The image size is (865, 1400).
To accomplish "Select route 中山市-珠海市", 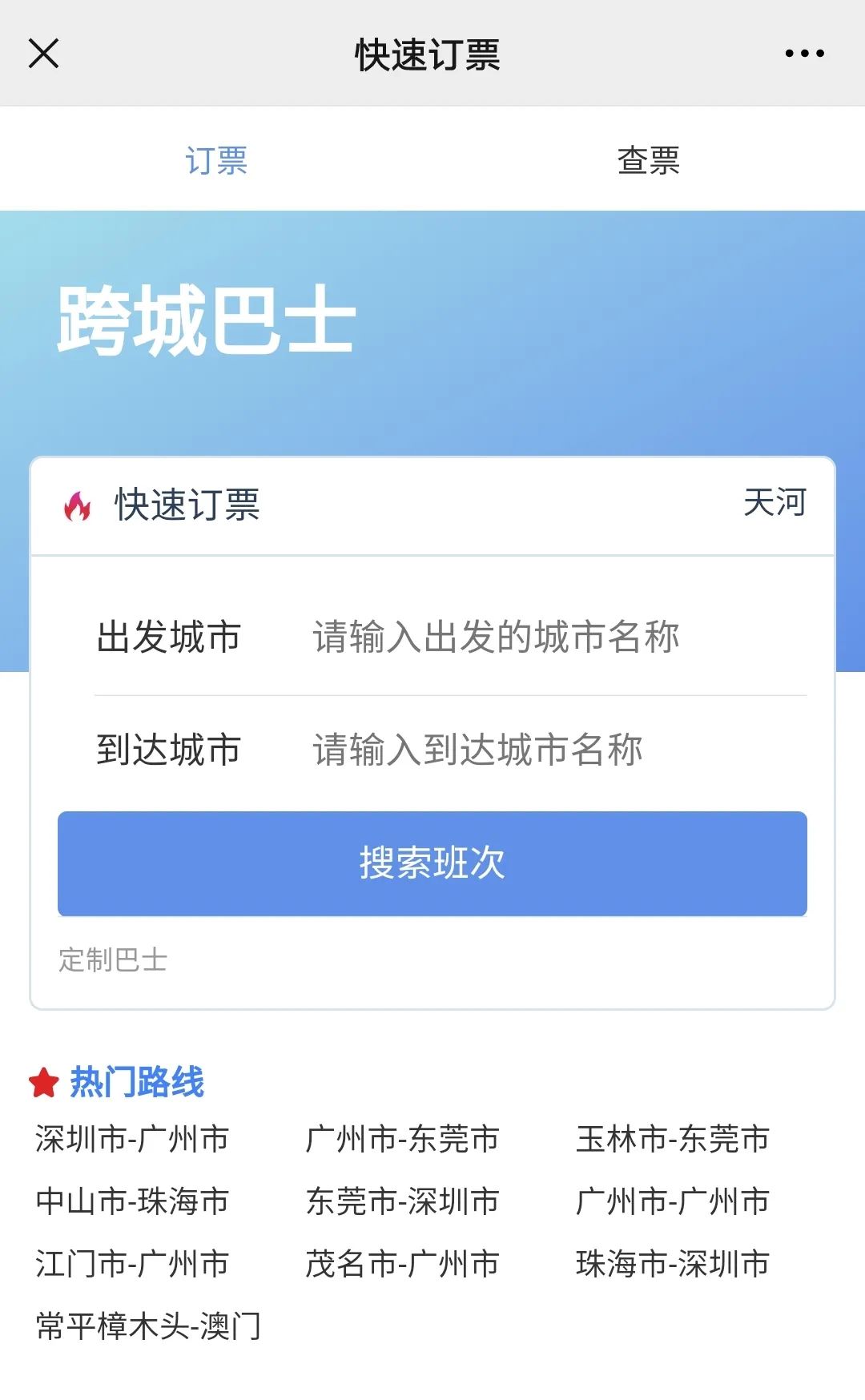I will pyautogui.click(x=131, y=1202).
